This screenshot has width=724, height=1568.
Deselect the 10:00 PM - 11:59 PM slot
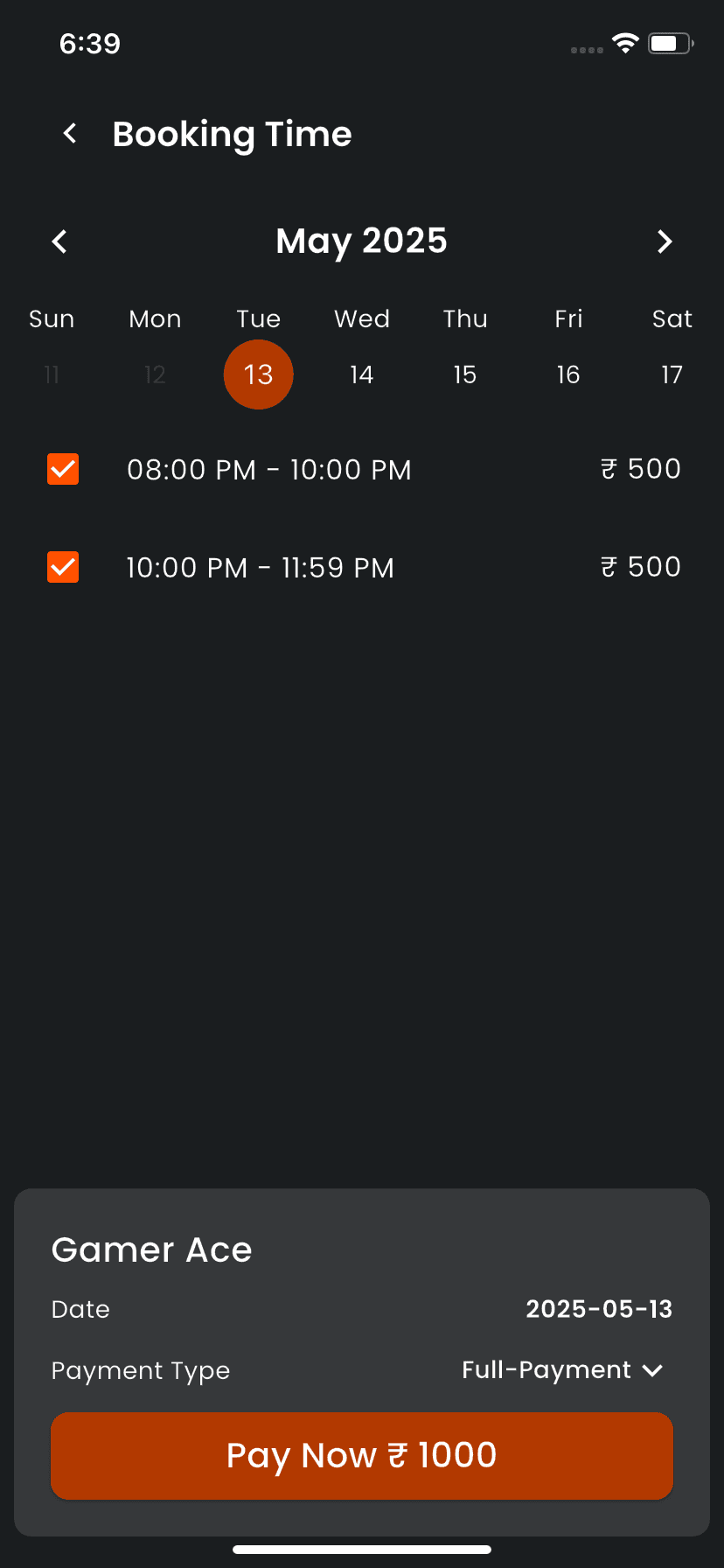pyautogui.click(x=63, y=567)
